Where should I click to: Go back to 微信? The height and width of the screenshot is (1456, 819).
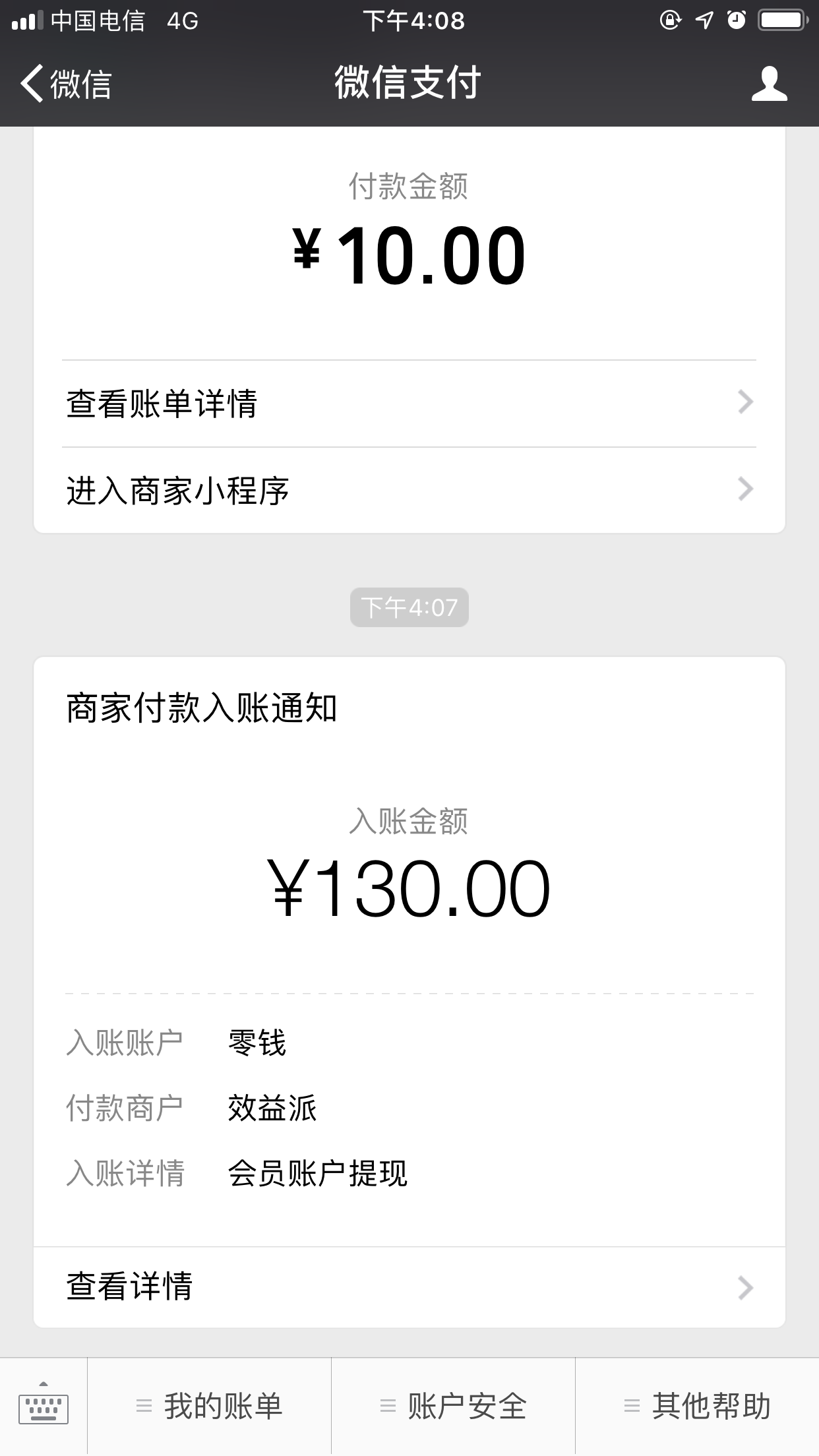click(x=66, y=84)
